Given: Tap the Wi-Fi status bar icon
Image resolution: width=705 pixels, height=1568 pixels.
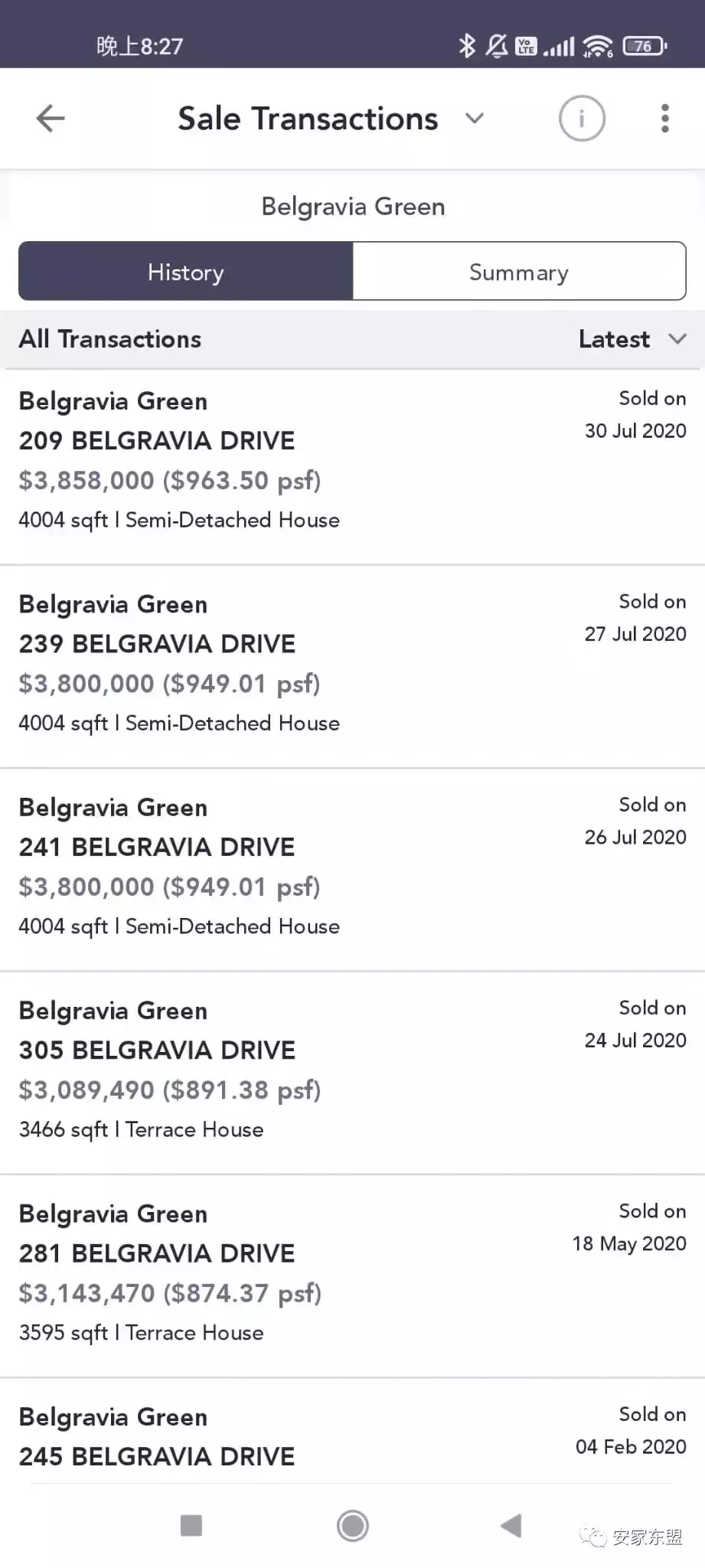Looking at the screenshot, I should pyautogui.click(x=598, y=46).
